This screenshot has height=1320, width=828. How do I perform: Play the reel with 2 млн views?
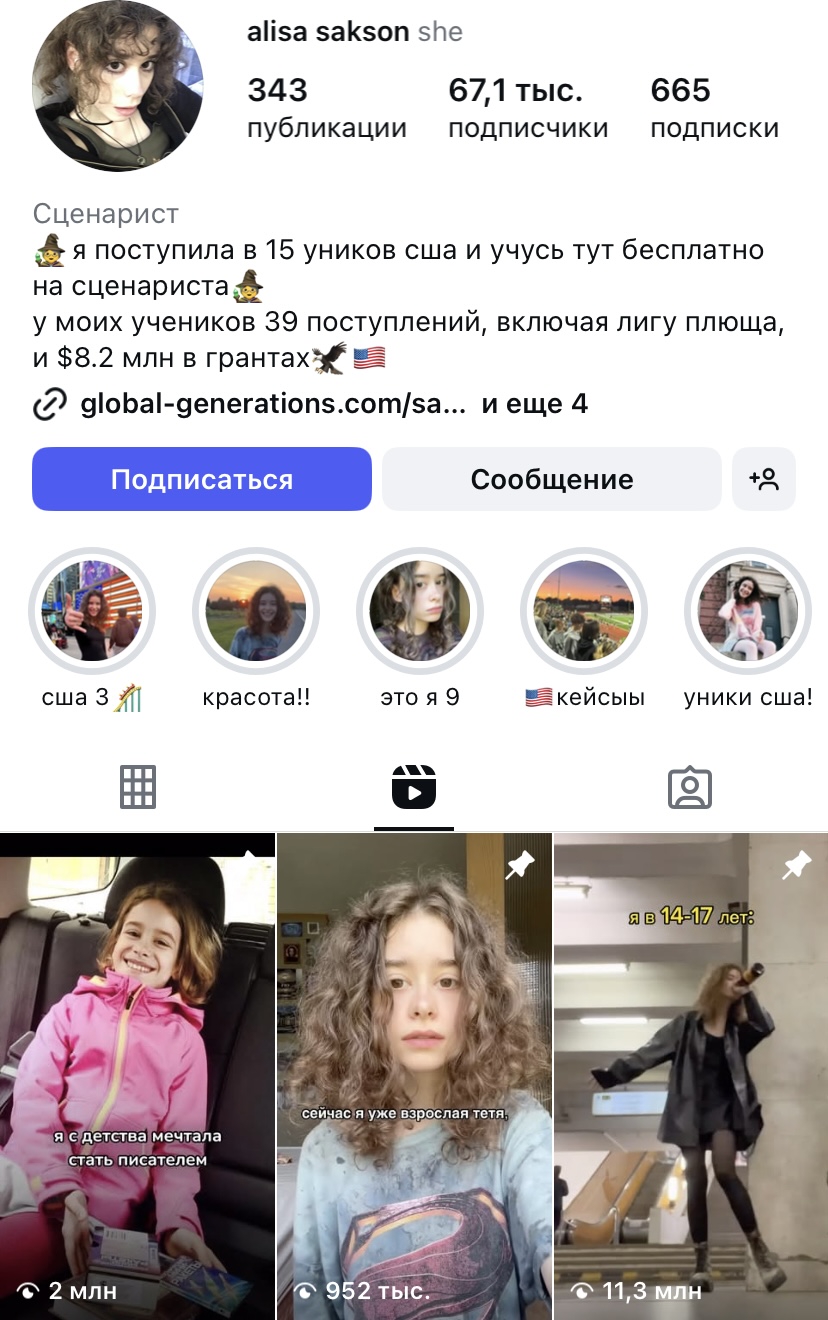[x=137, y=1075]
